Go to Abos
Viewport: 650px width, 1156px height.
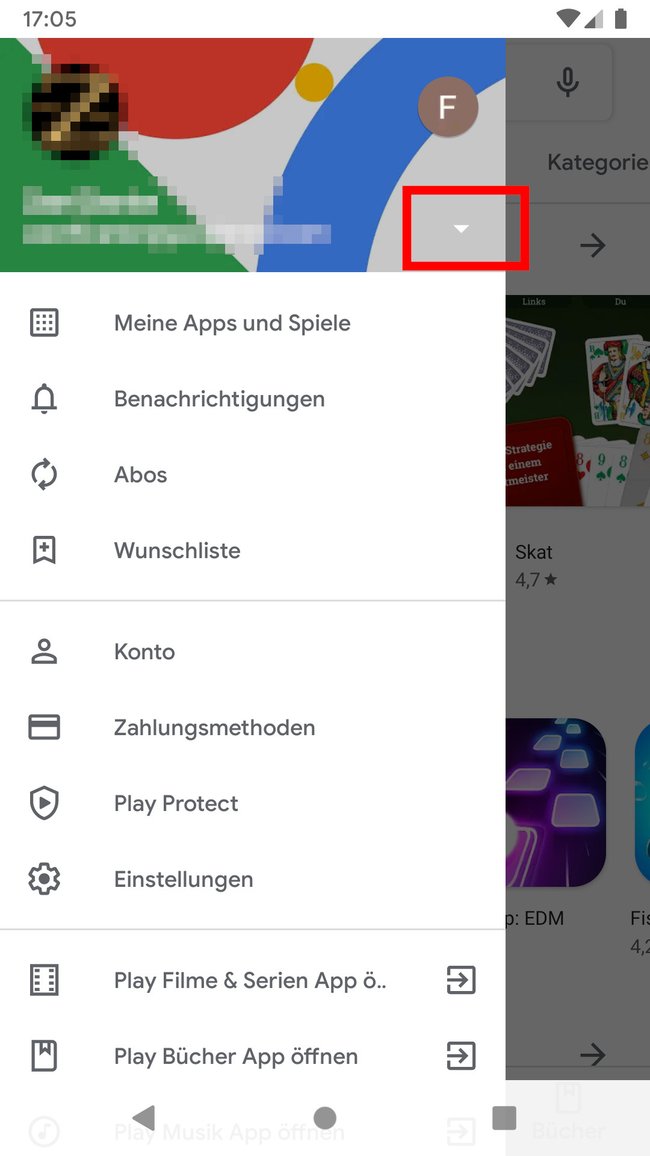[x=253, y=475]
